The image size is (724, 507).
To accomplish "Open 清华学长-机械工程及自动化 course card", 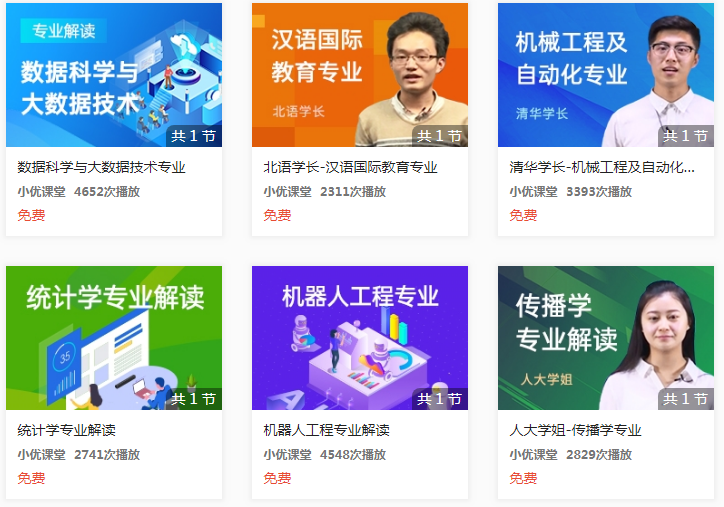I will 605,76.
